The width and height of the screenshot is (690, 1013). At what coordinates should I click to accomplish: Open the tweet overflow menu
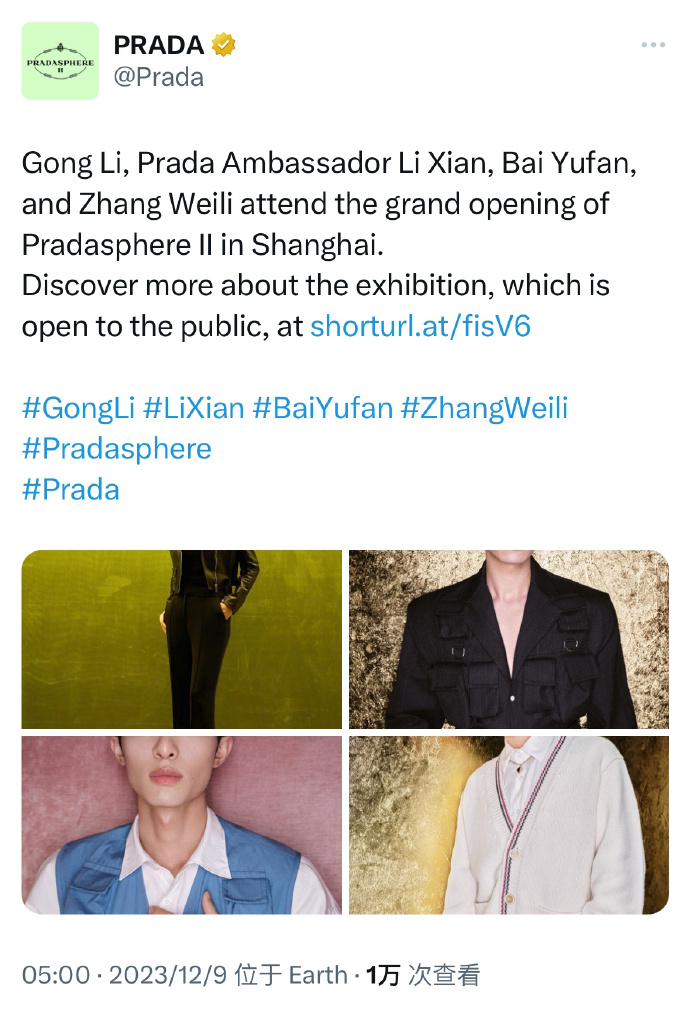652,45
